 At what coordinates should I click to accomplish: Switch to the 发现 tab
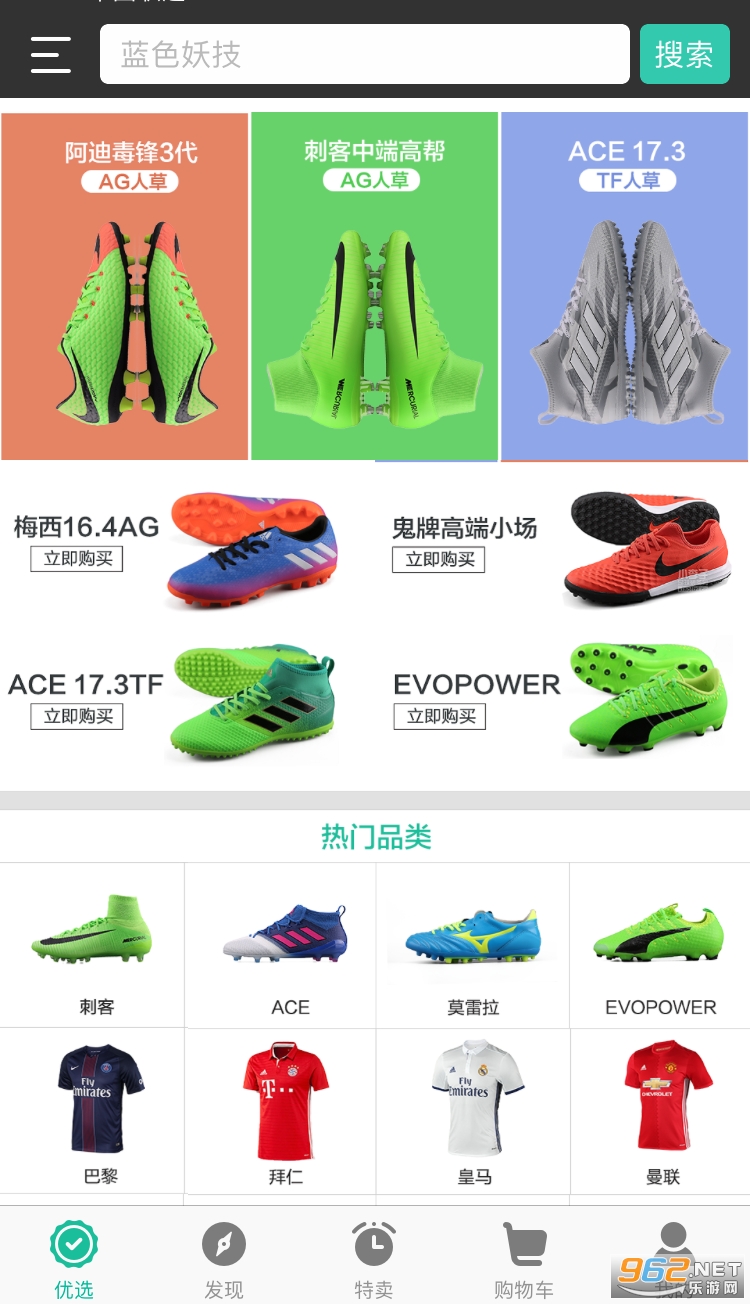click(224, 1260)
